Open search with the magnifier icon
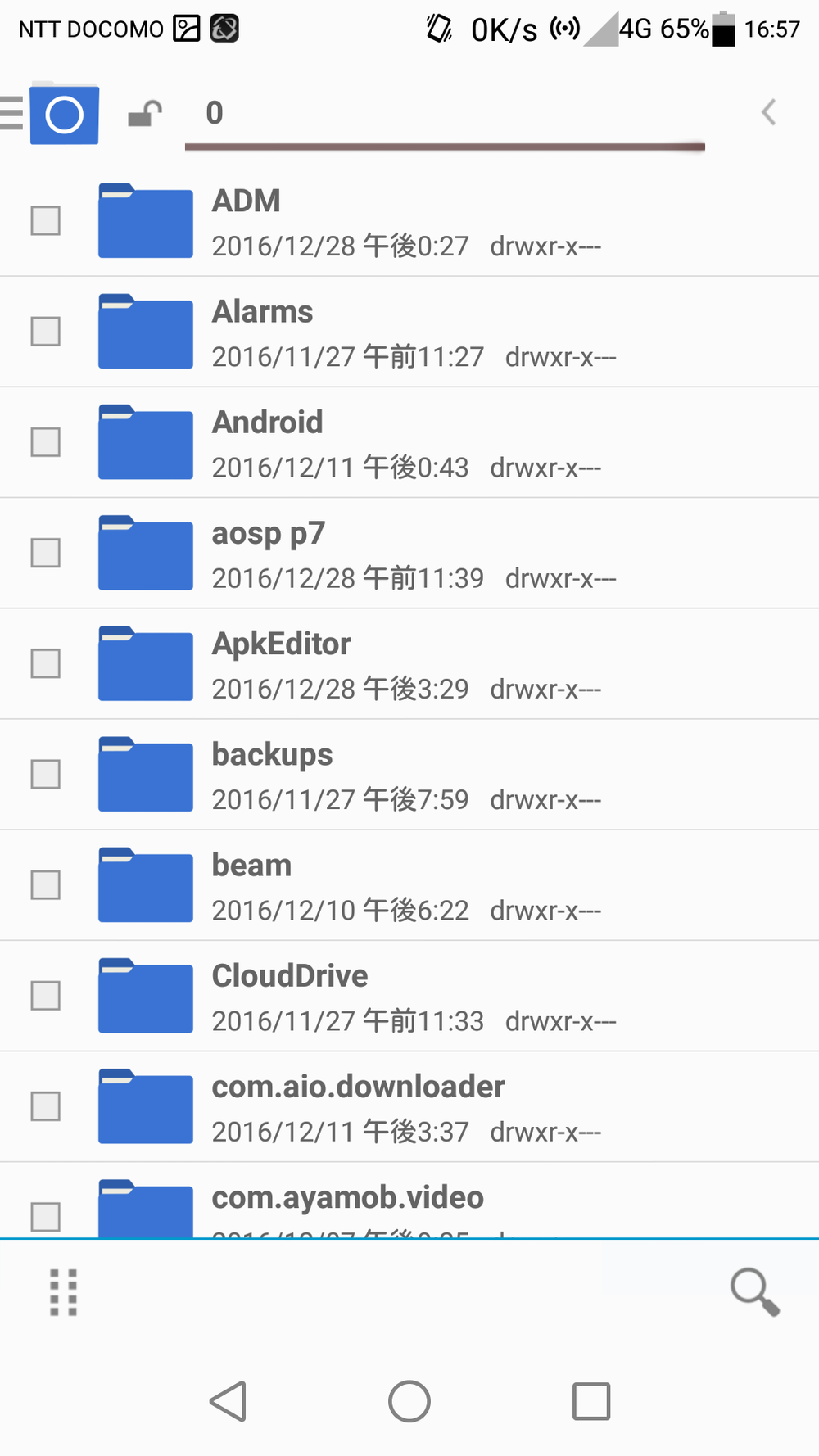 [755, 1292]
